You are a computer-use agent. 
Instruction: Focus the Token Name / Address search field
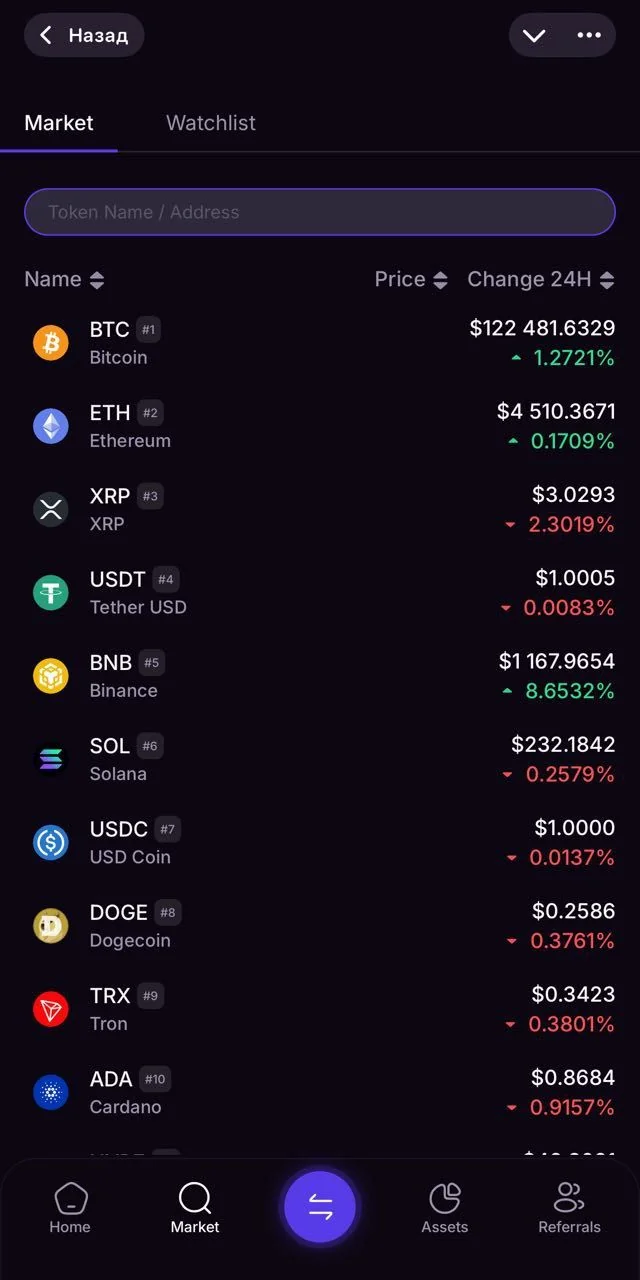coord(320,212)
